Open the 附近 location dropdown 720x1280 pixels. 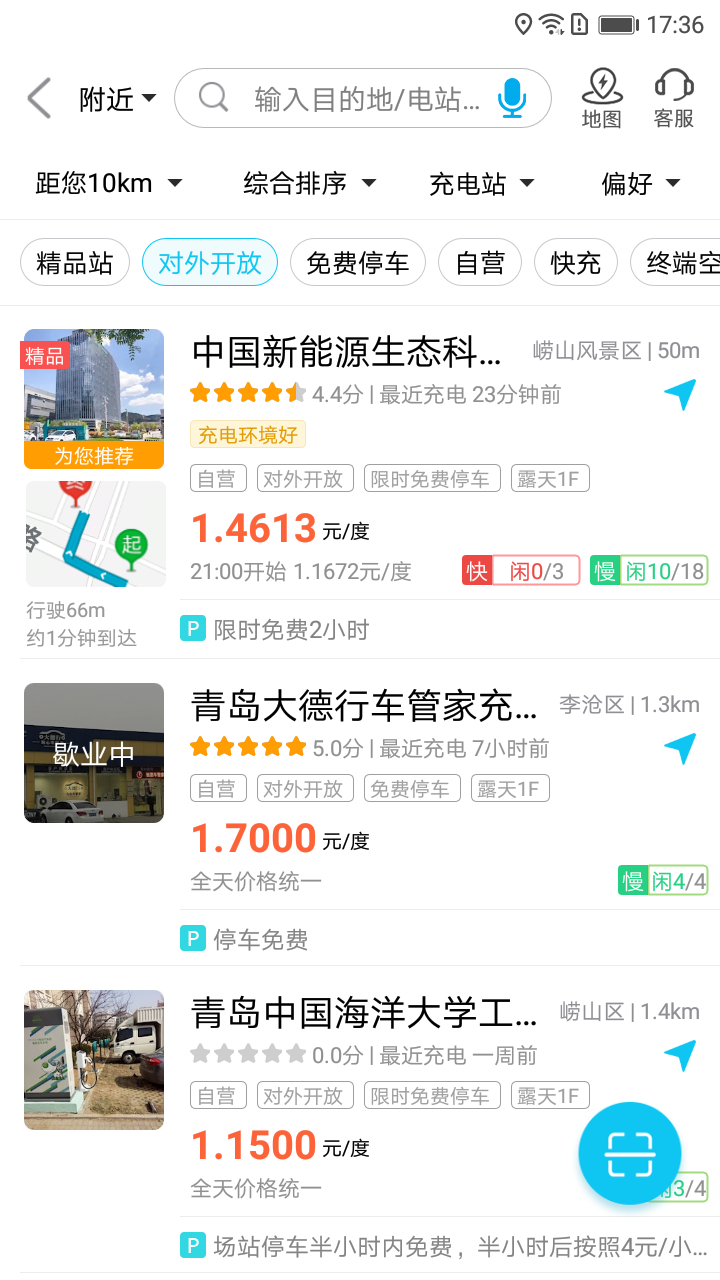pyautogui.click(x=118, y=99)
